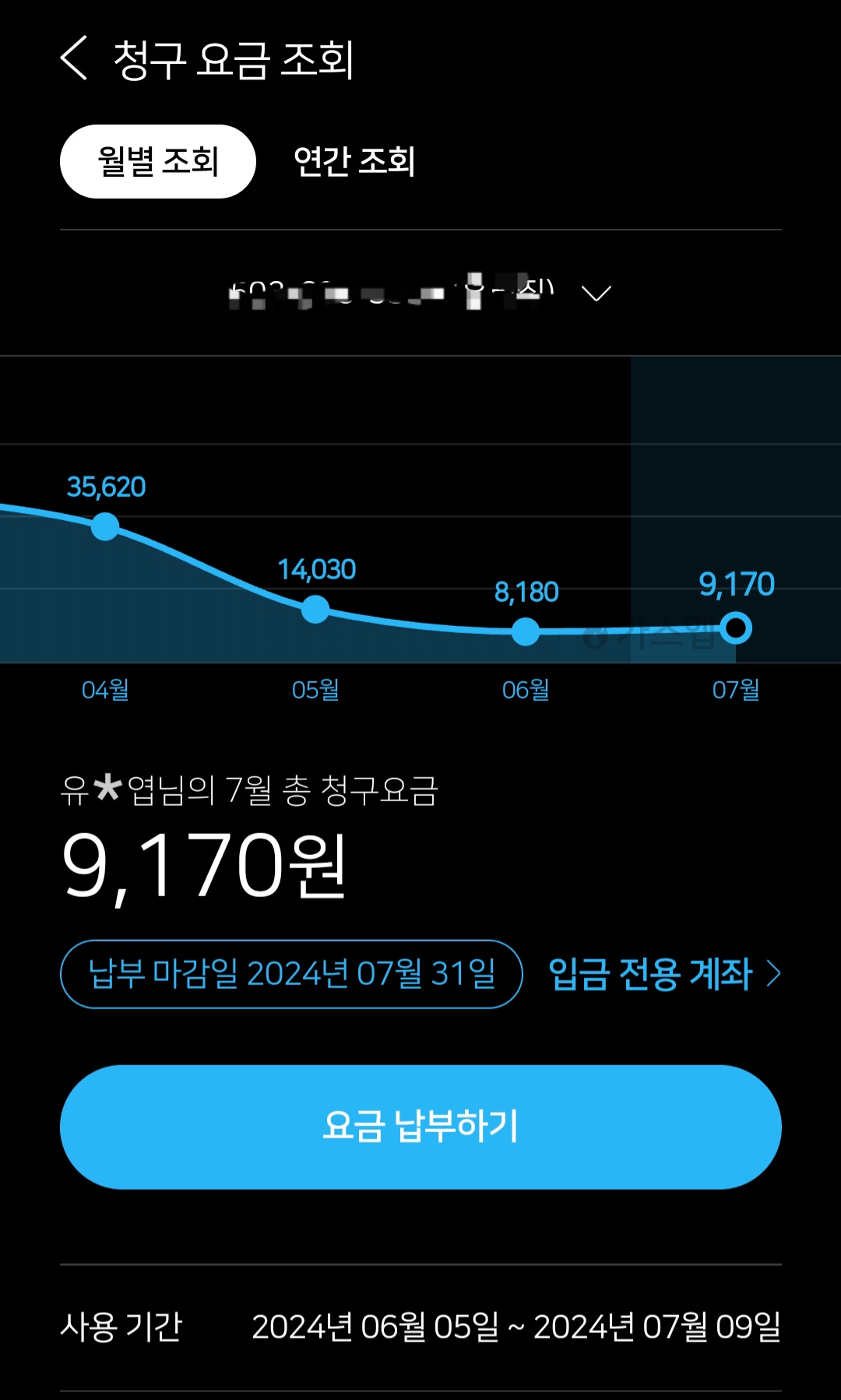Go back from 청구 요금 조회
The height and width of the screenshot is (1400, 841).
(x=75, y=58)
